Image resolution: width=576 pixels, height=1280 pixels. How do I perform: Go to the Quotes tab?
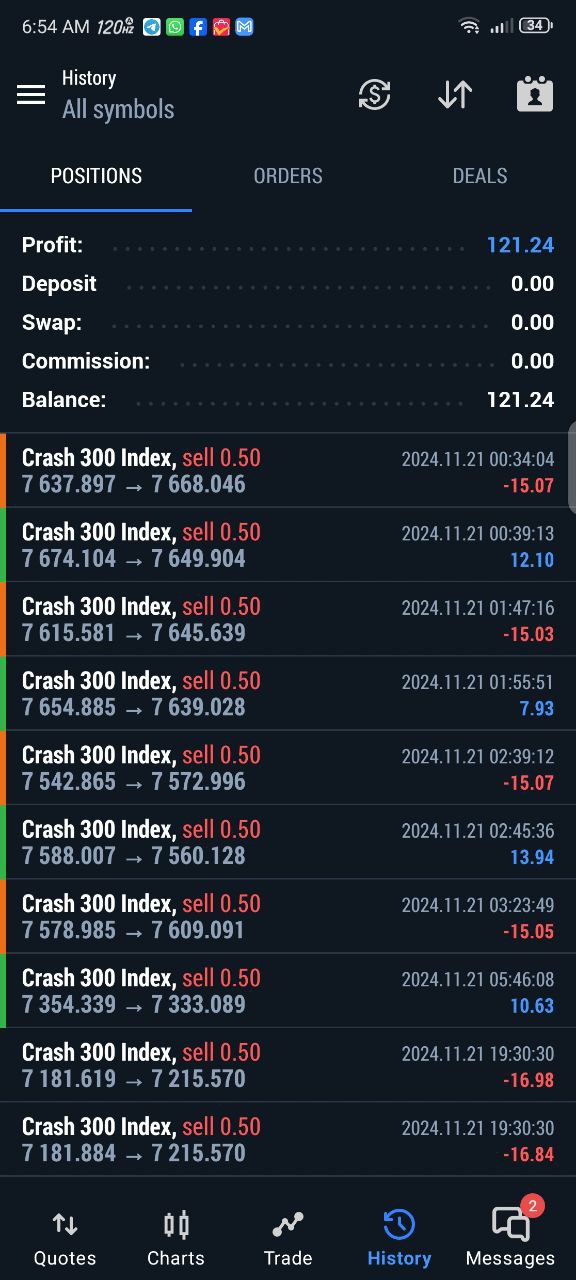pos(65,1238)
